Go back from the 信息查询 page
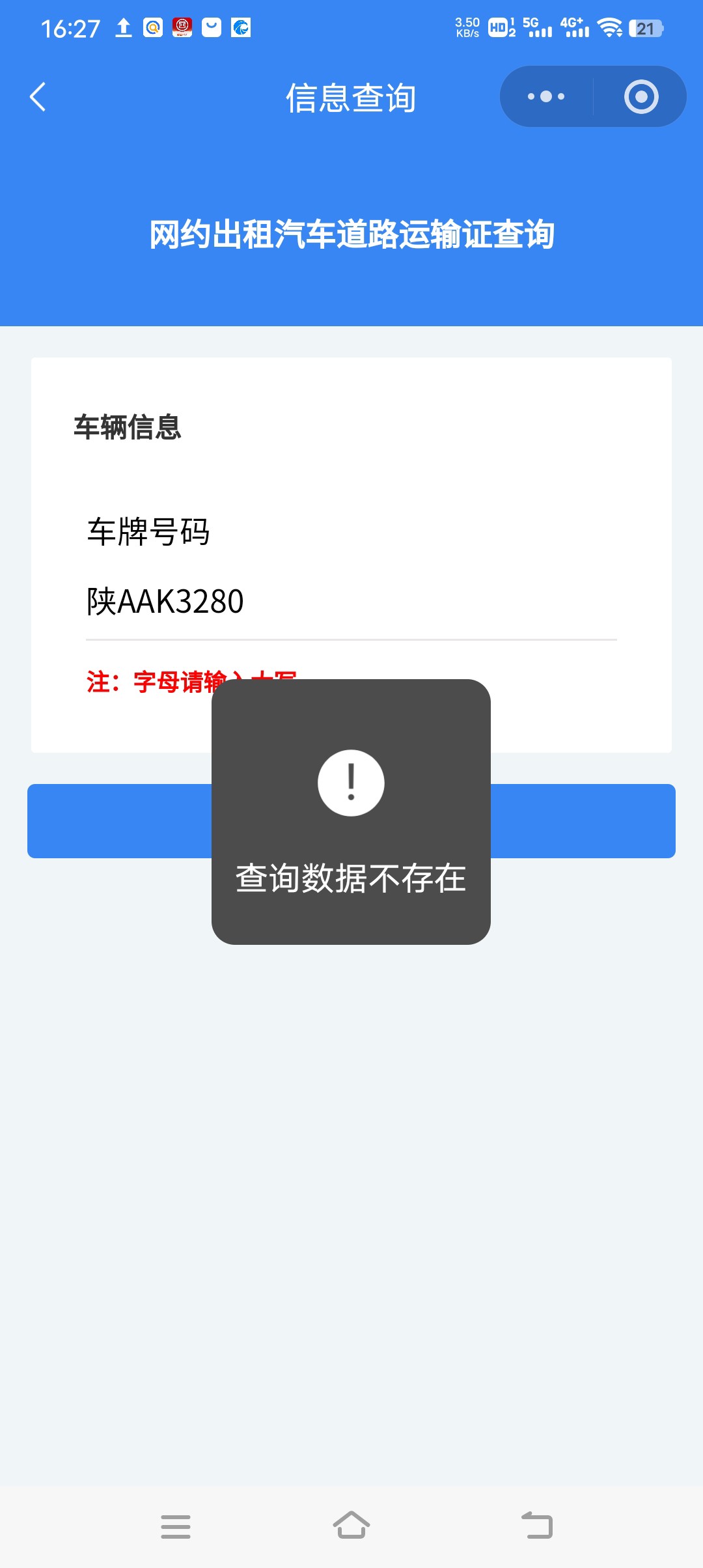Viewport: 703px width, 1568px height. click(38, 97)
